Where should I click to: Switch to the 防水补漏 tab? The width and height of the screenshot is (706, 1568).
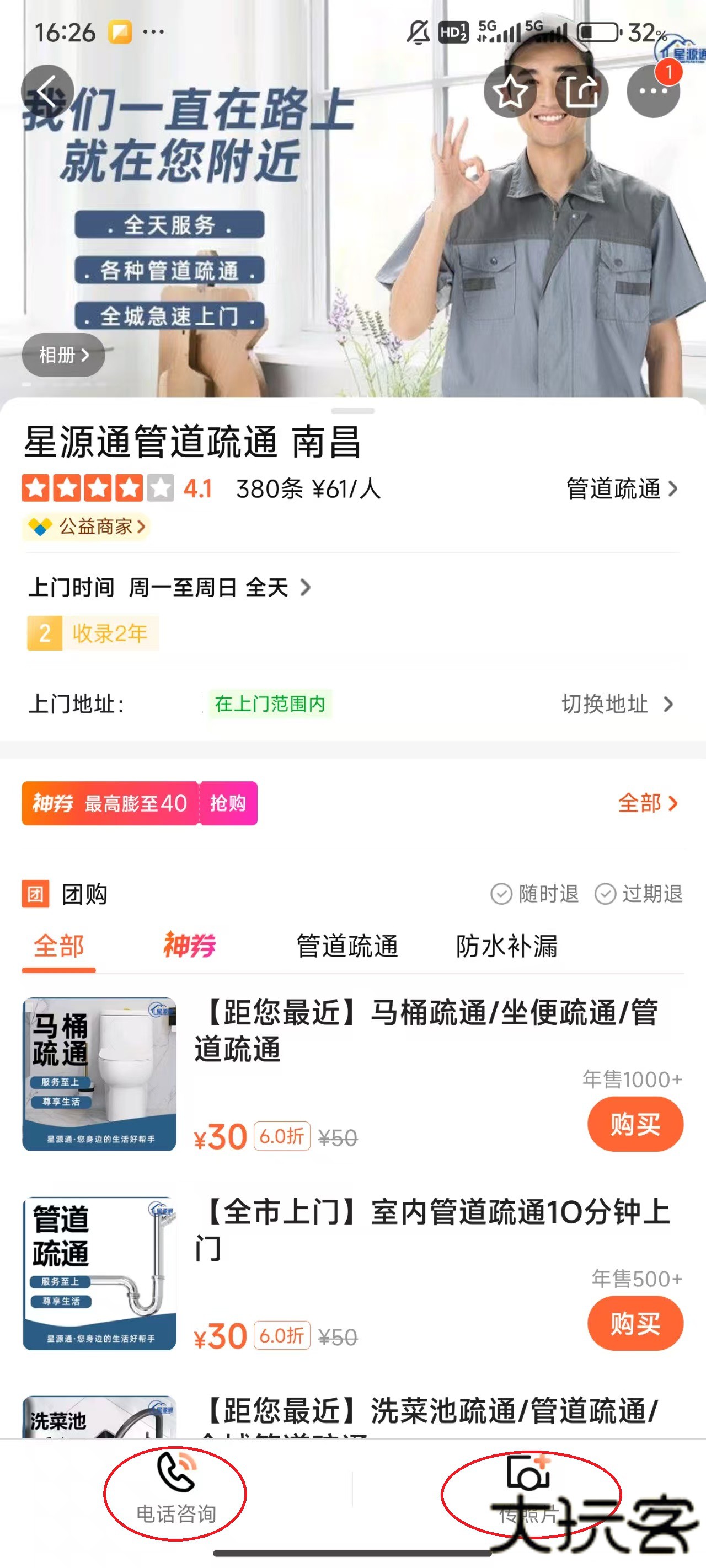pos(509,946)
